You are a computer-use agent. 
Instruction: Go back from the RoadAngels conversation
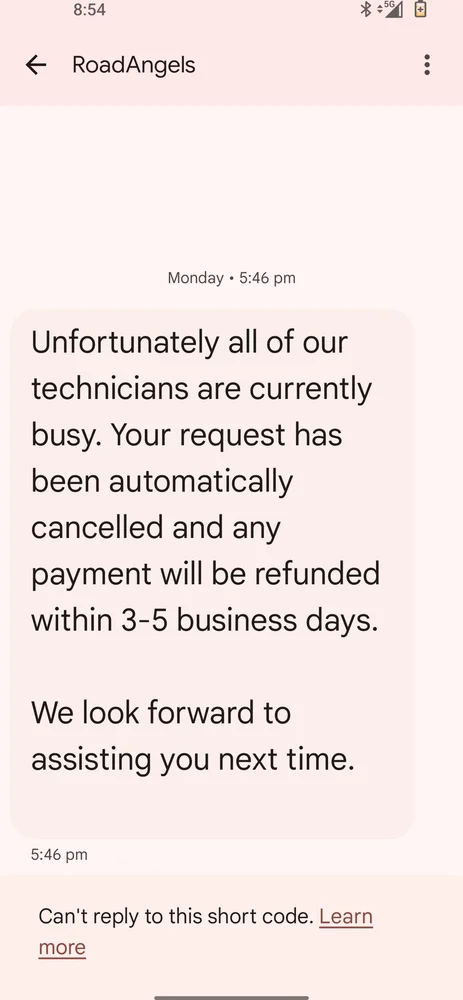[36, 65]
